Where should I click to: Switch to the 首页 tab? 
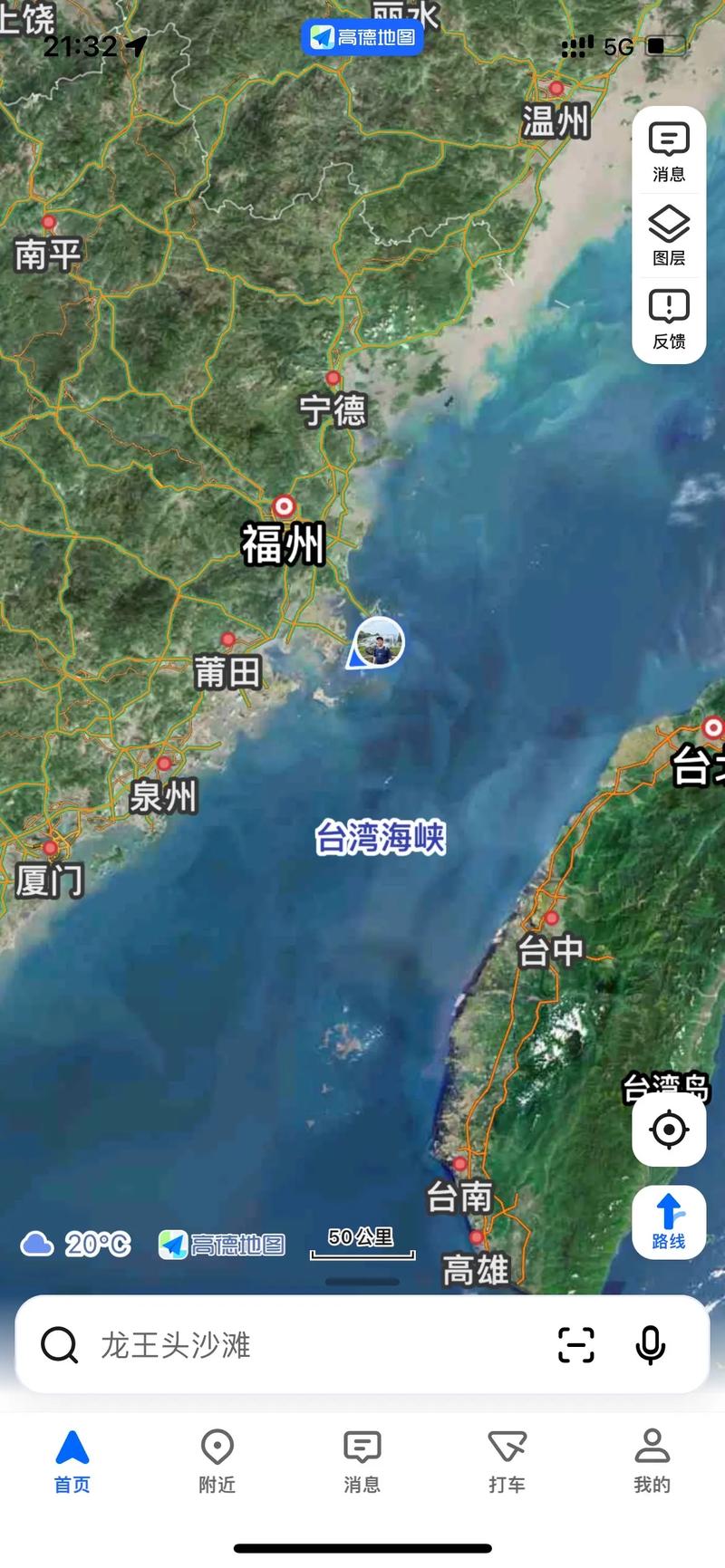click(72, 1460)
